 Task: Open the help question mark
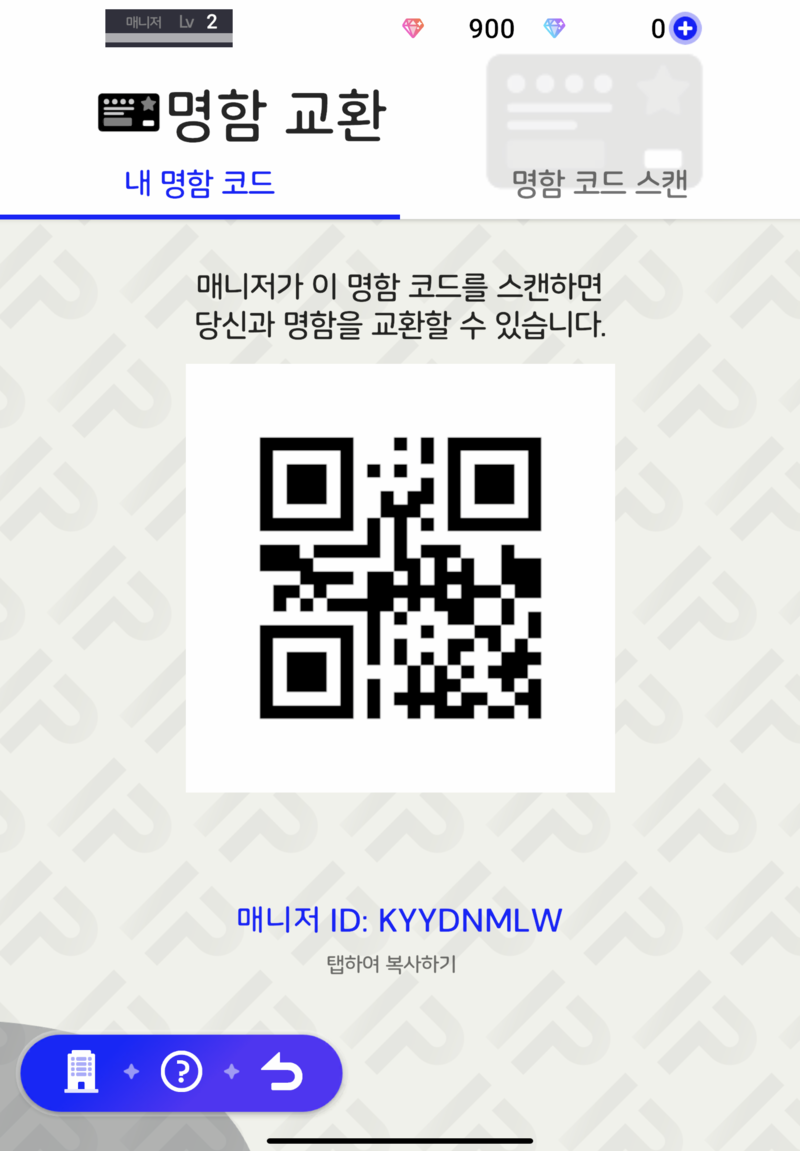[x=182, y=1072]
